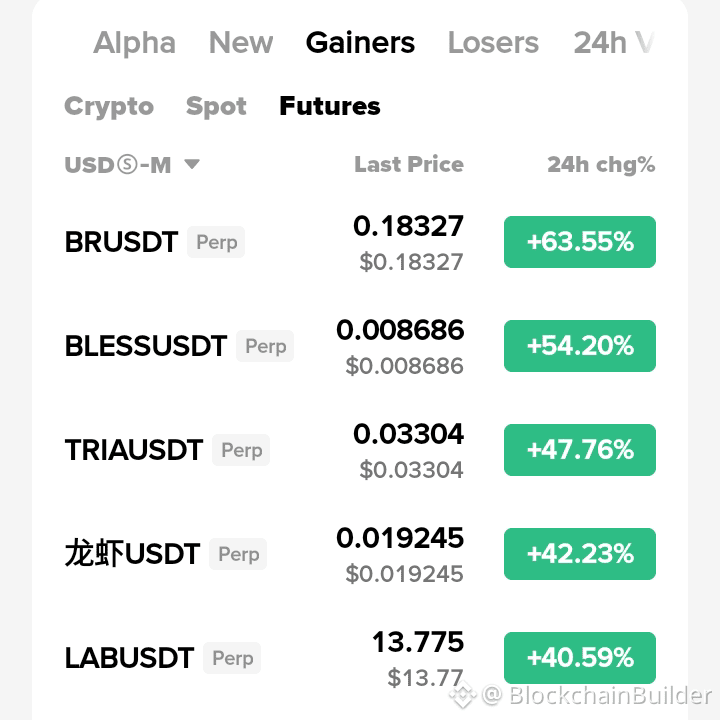Sort by the 24h chg% column
Viewport: 720px width, 720px height.
(x=601, y=165)
